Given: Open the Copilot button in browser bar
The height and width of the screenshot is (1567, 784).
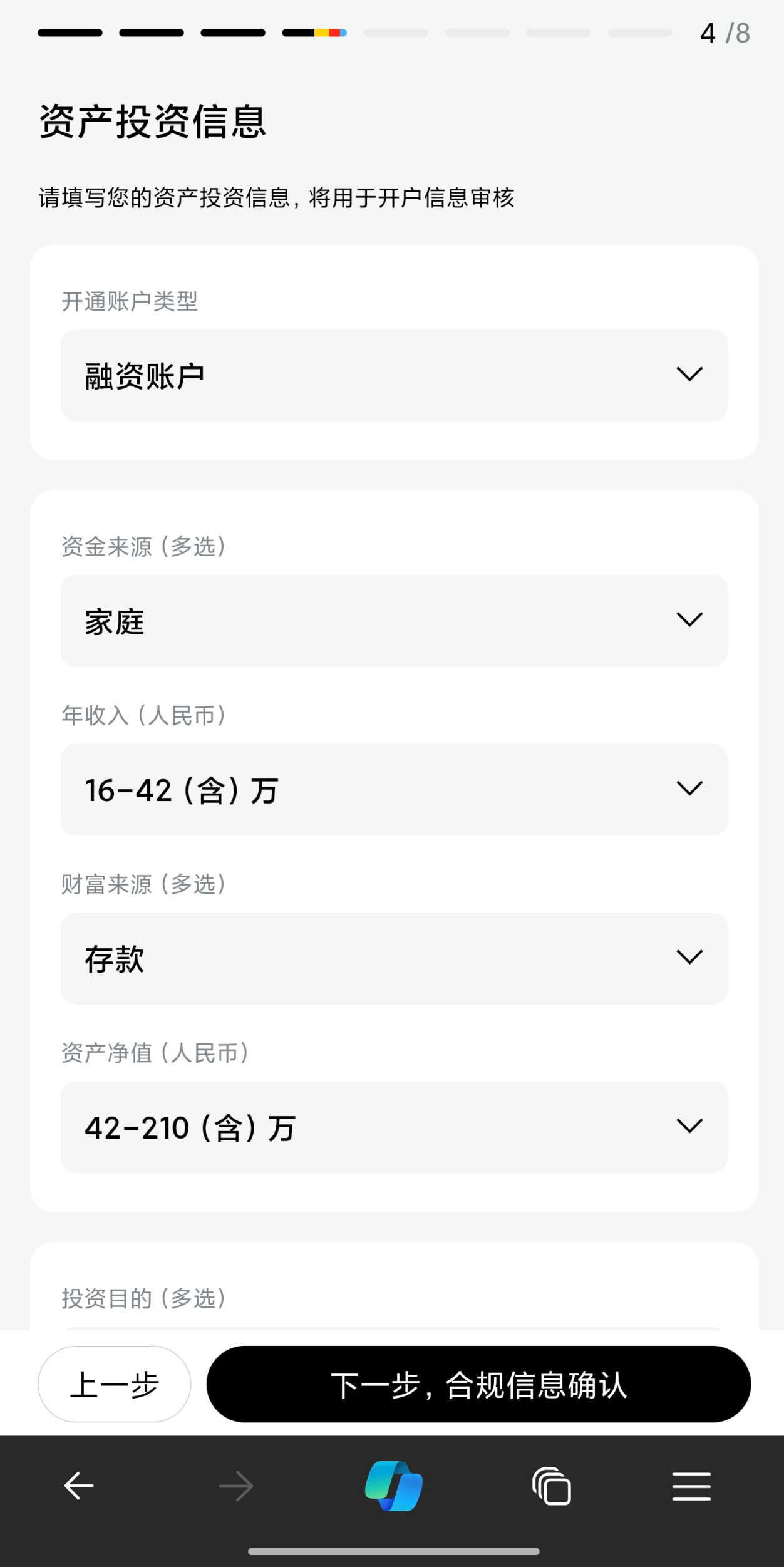Looking at the screenshot, I should (394, 1486).
